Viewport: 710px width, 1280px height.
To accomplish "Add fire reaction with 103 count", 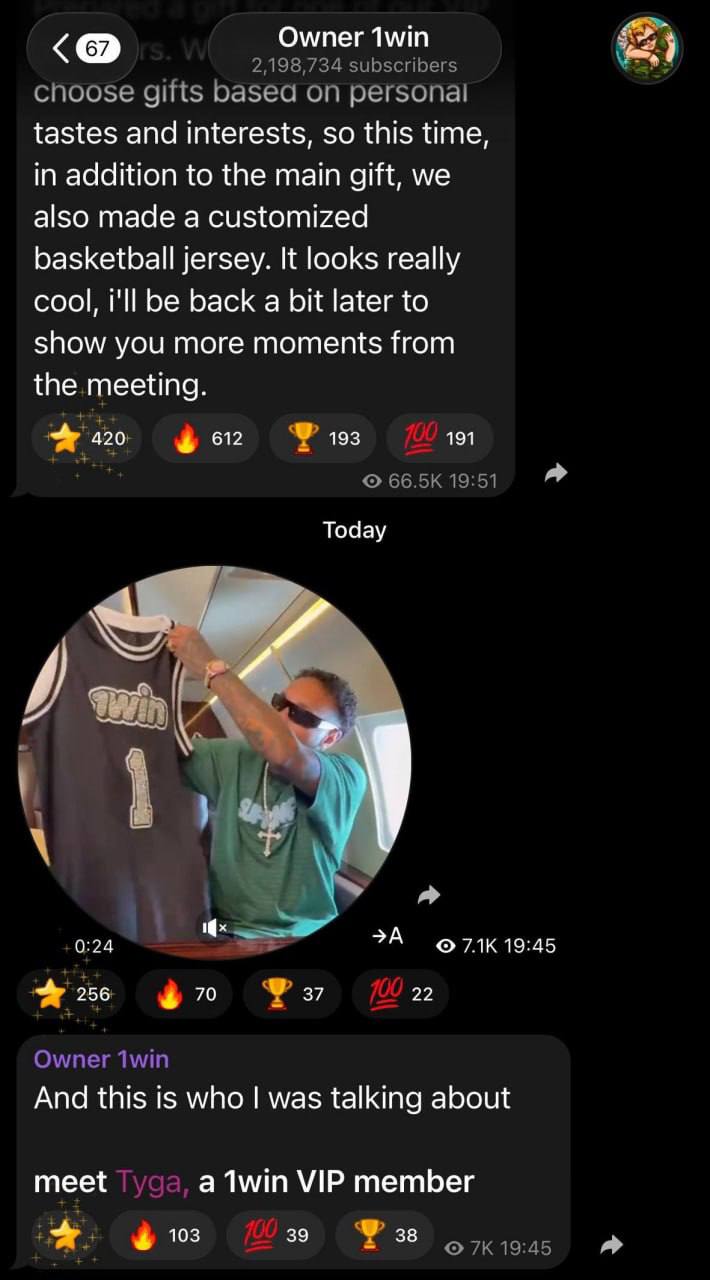I will click(165, 1235).
